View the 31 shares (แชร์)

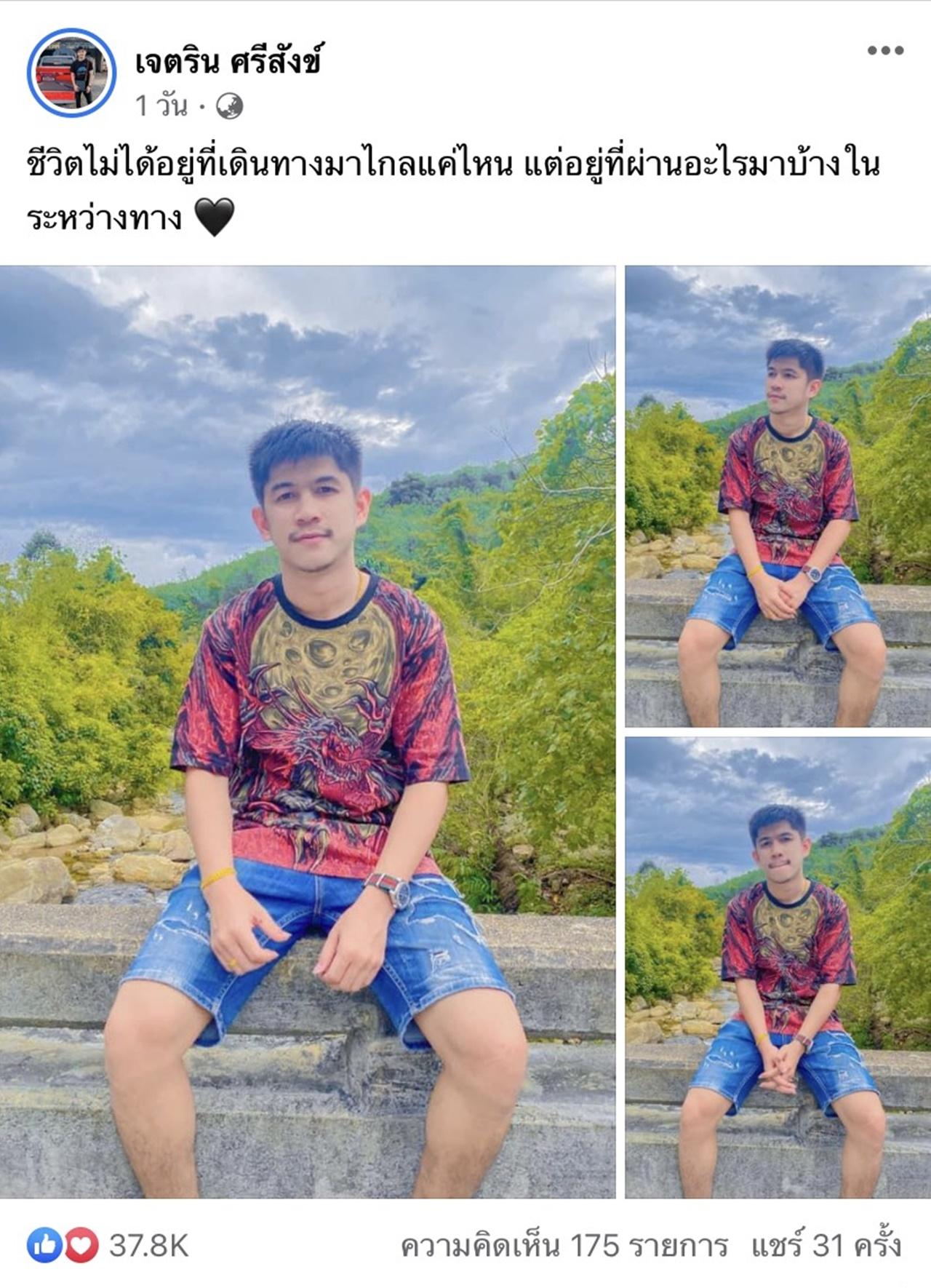tap(826, 1246)
